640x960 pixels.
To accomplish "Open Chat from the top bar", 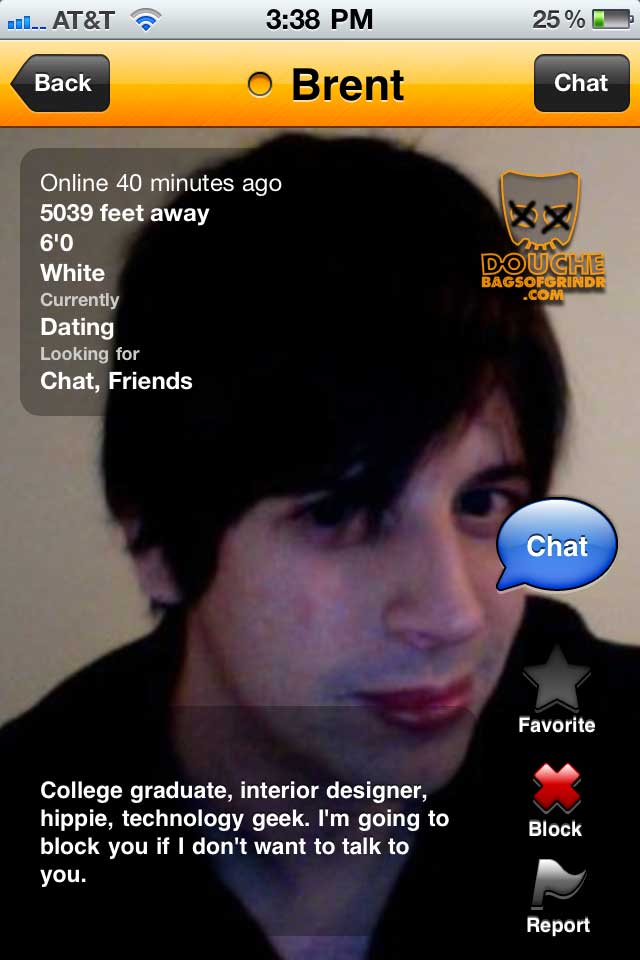I will click(580, 83).
